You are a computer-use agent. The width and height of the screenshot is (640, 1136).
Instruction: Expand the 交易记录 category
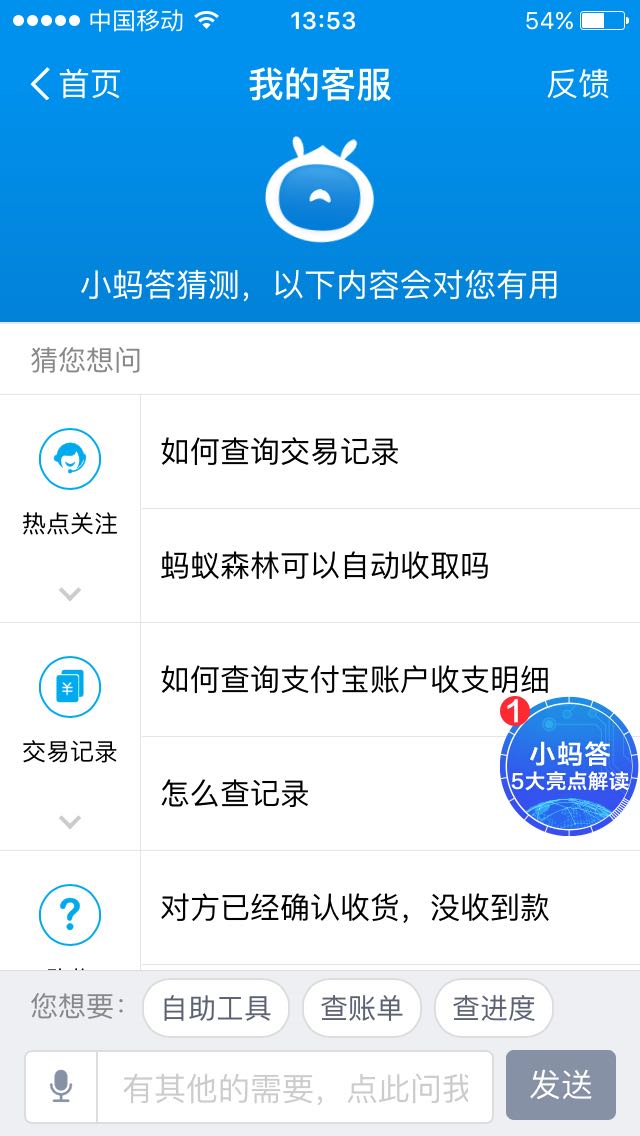coord(70,822)
